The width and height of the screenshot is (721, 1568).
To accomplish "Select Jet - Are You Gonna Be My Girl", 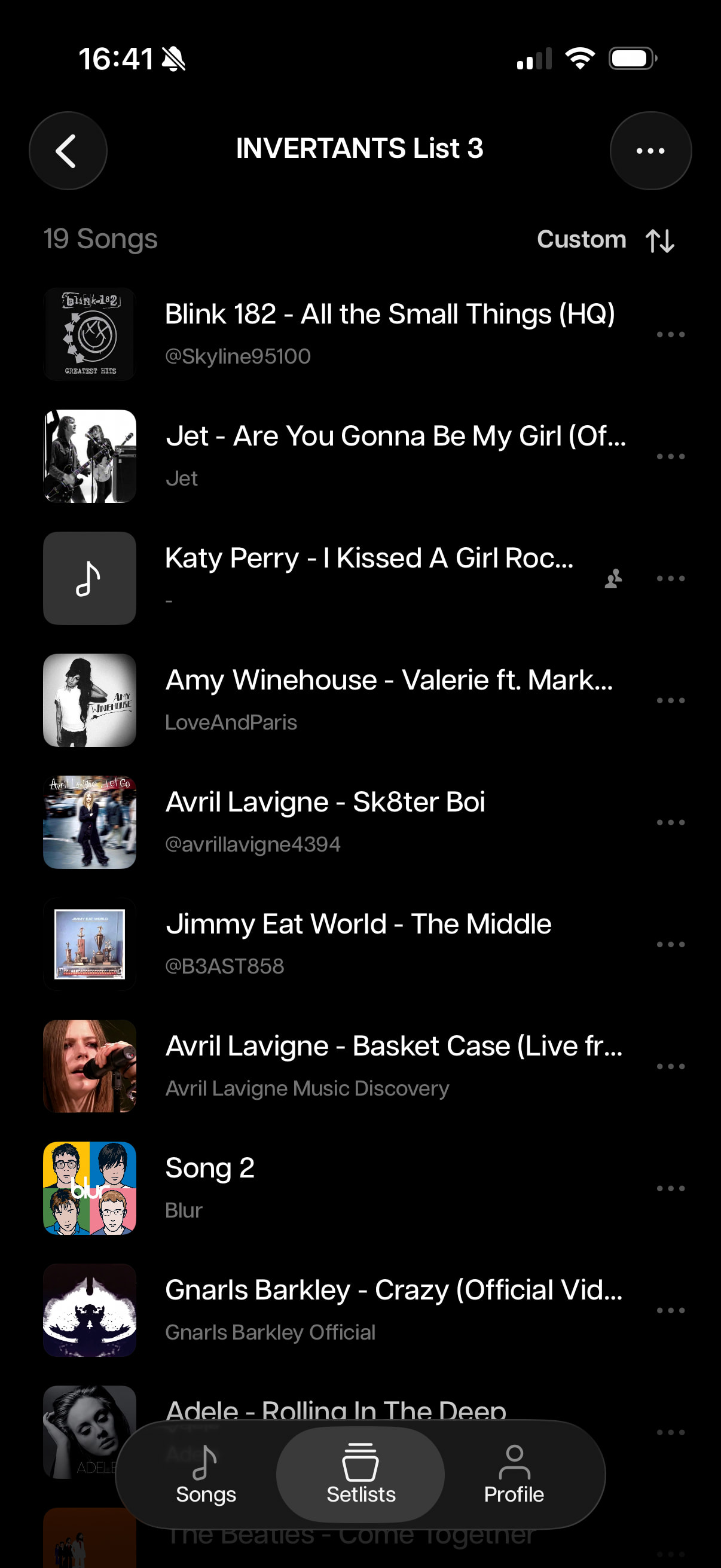I will click(396, 455).
